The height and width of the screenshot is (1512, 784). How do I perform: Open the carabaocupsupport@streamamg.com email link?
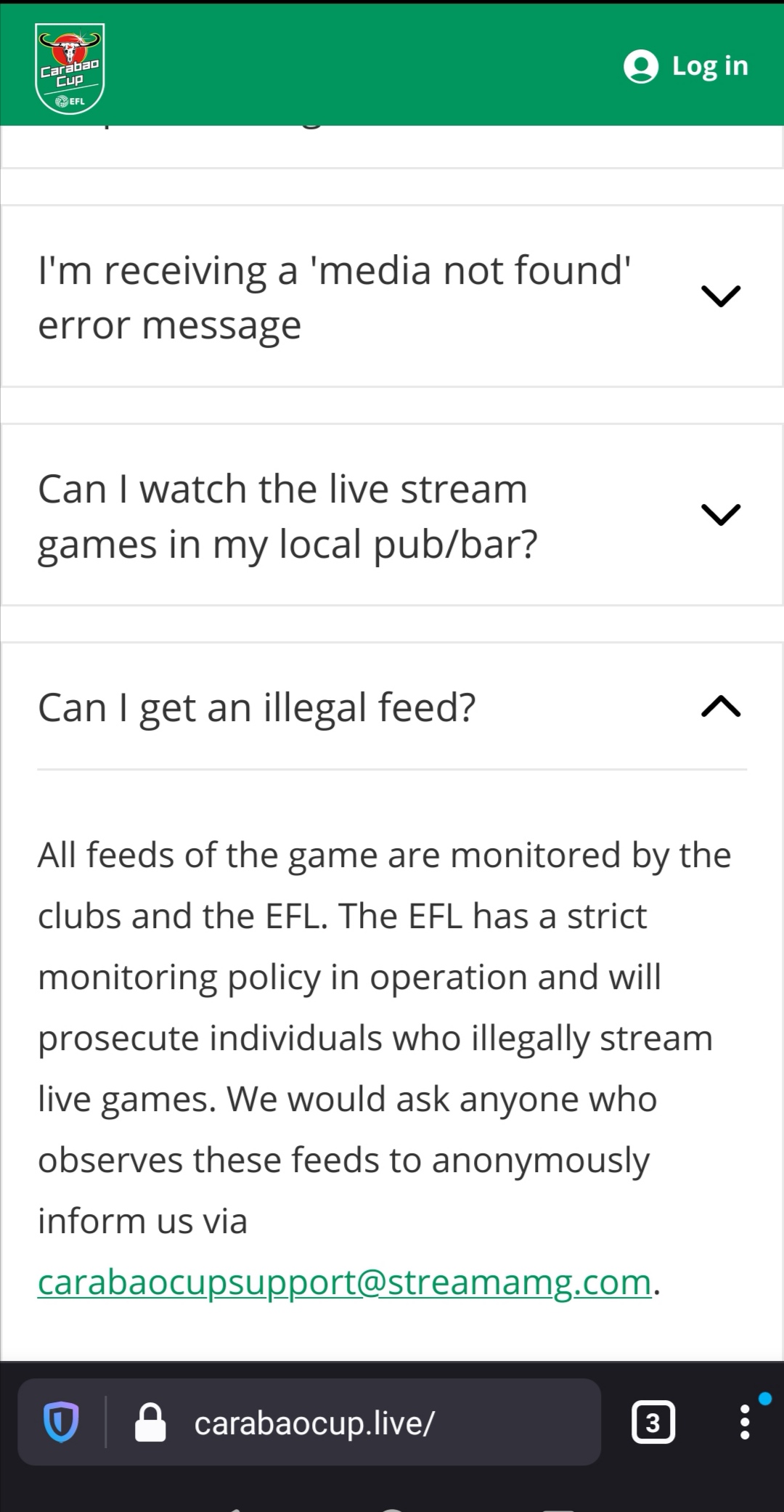[x=345, y=1282]
